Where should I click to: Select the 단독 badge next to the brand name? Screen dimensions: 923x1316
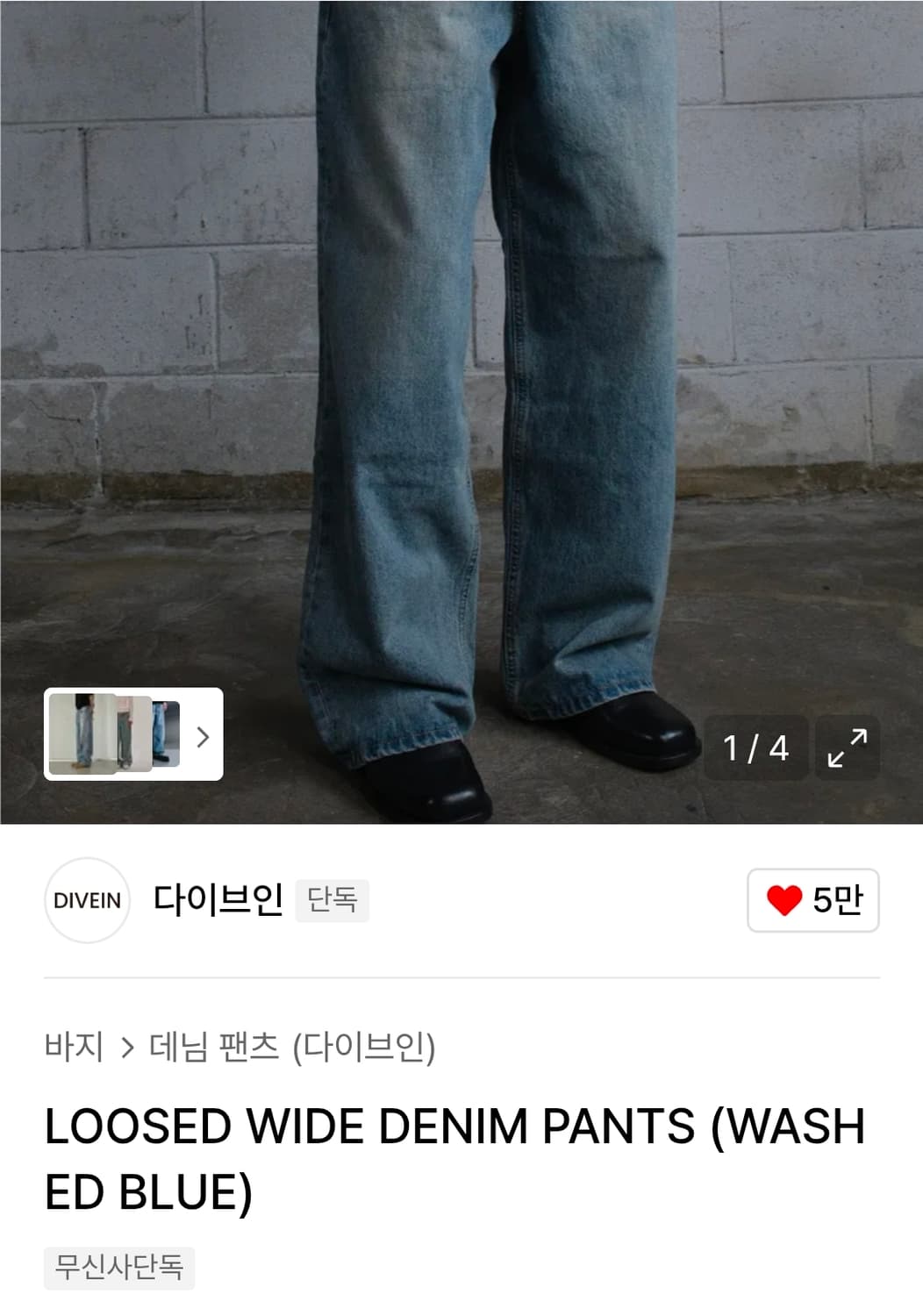(x=333, y=898)
